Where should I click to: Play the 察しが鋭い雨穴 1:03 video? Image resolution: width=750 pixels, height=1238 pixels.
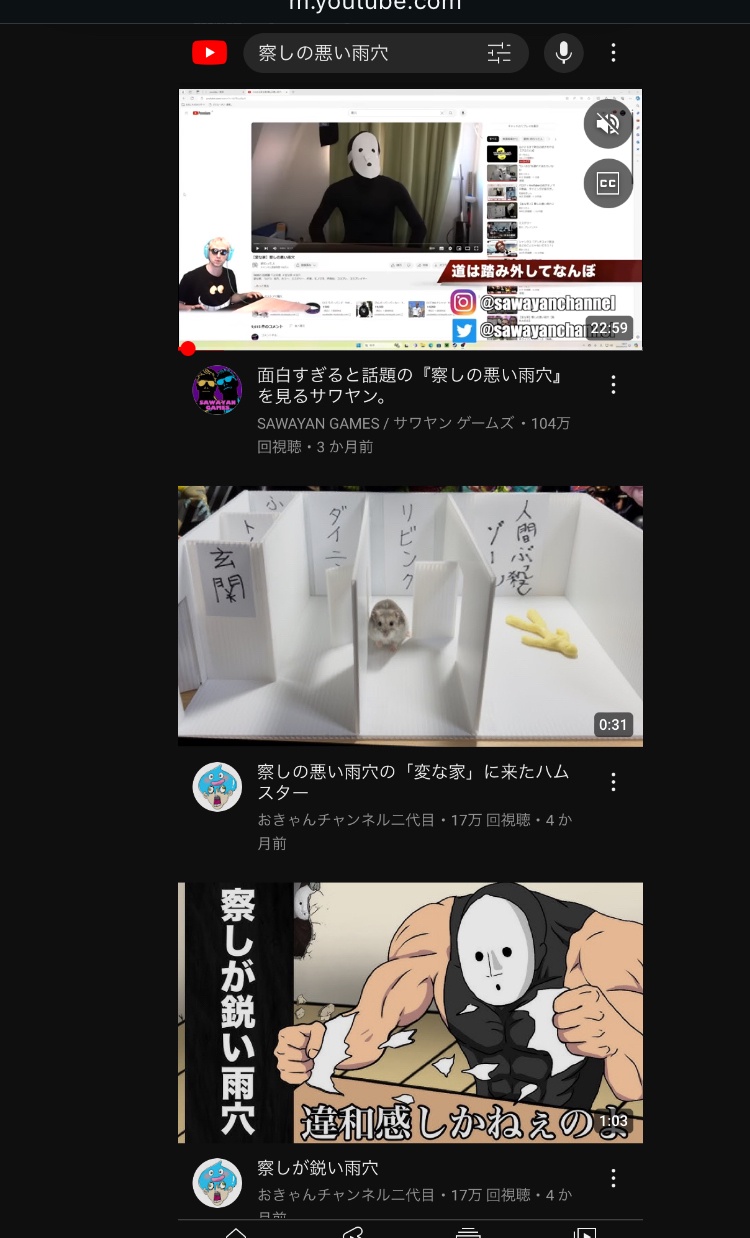410,1012
